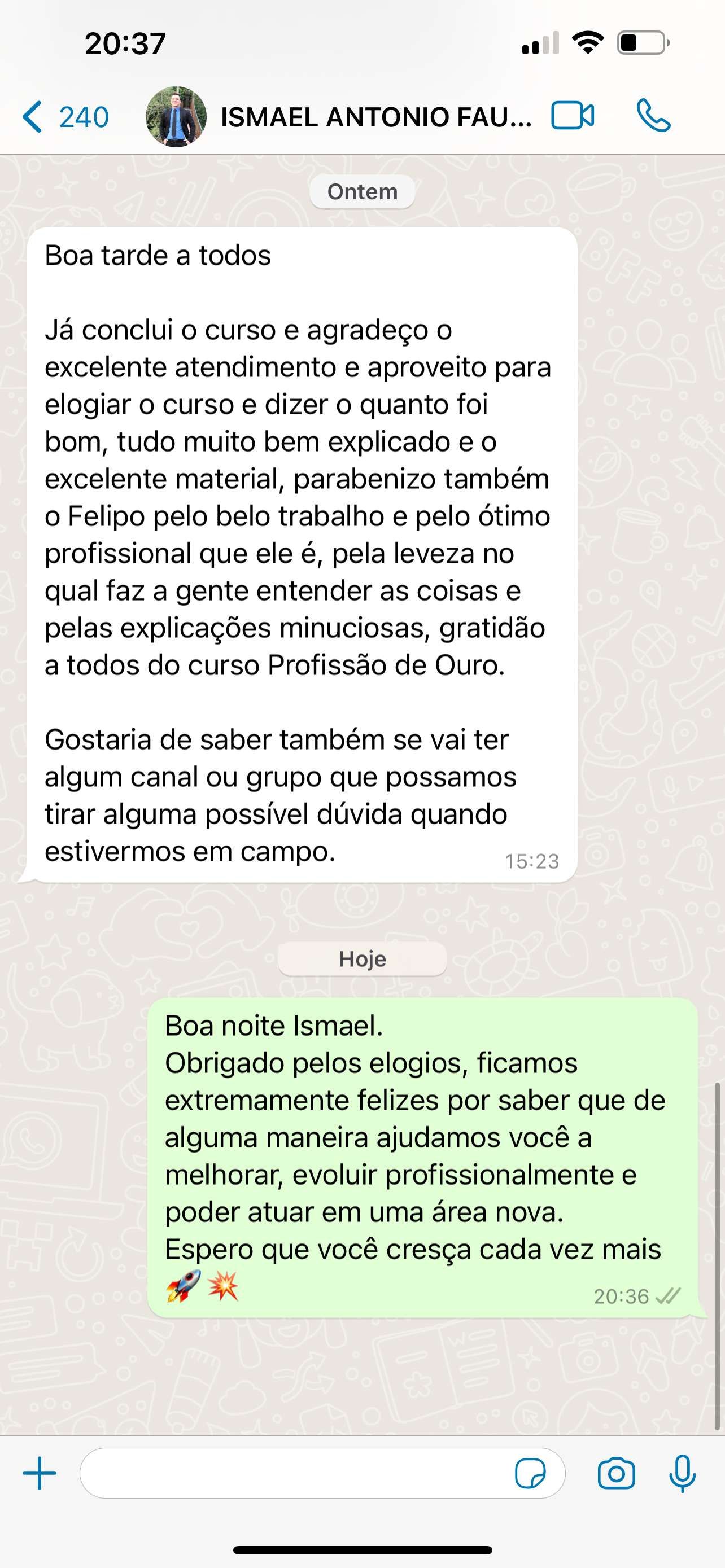This screenshot has height=1568, width=725.
Task: Start a voice call with Ismael
Action: click(x=653, y=116)
